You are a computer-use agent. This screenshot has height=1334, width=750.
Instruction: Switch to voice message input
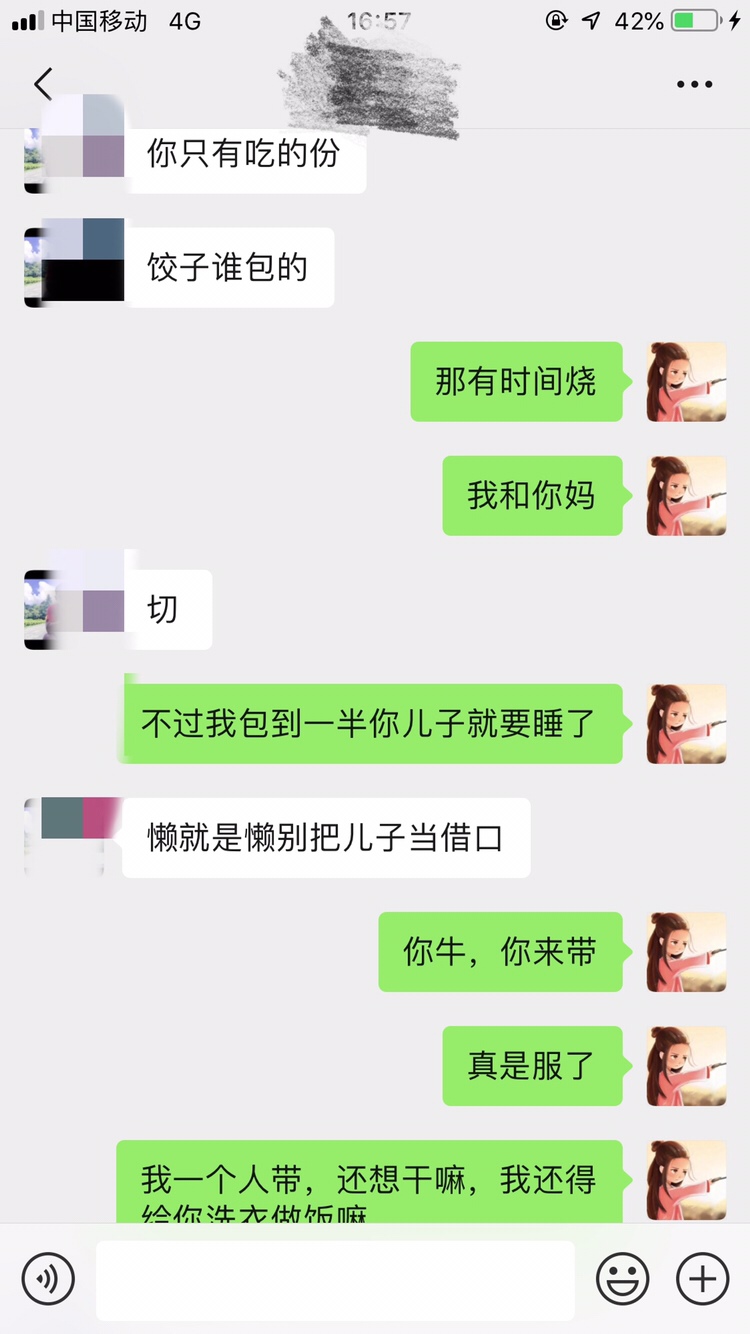48,1278
